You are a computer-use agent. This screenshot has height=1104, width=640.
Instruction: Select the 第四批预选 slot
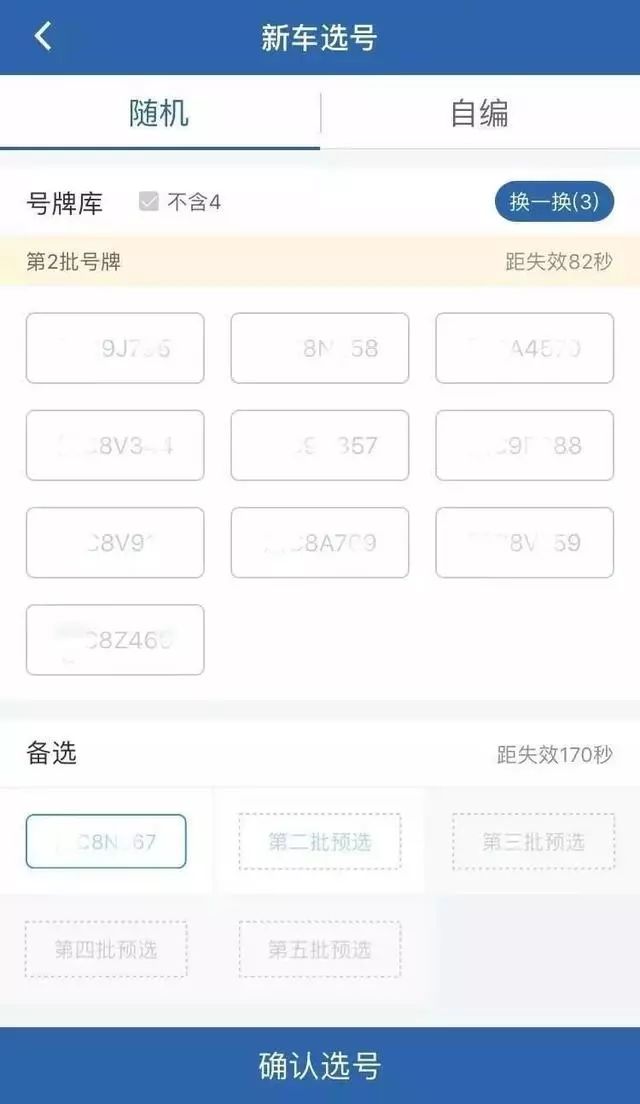[x=106, y=949]
